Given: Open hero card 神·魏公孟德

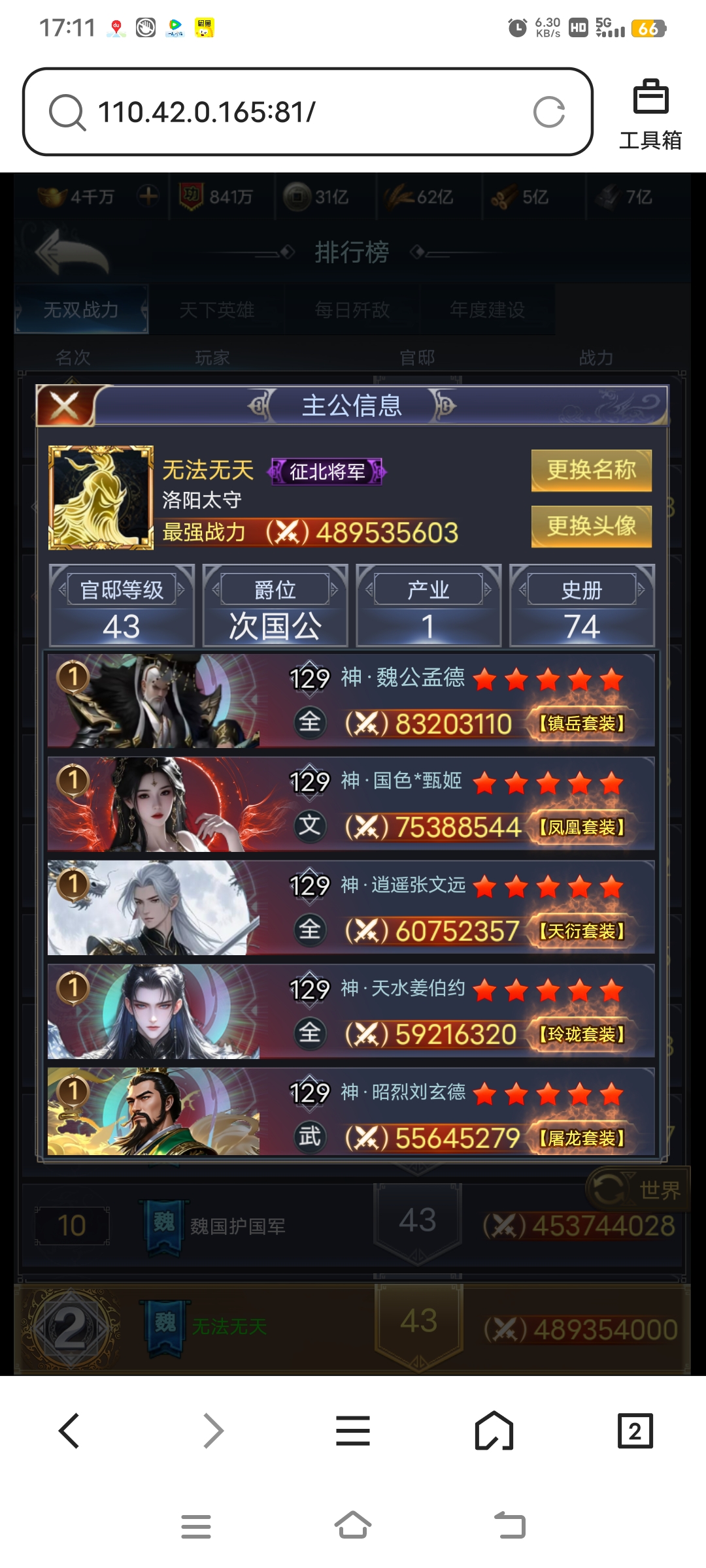Looking at the screenshot, I should tap(351, 700).
